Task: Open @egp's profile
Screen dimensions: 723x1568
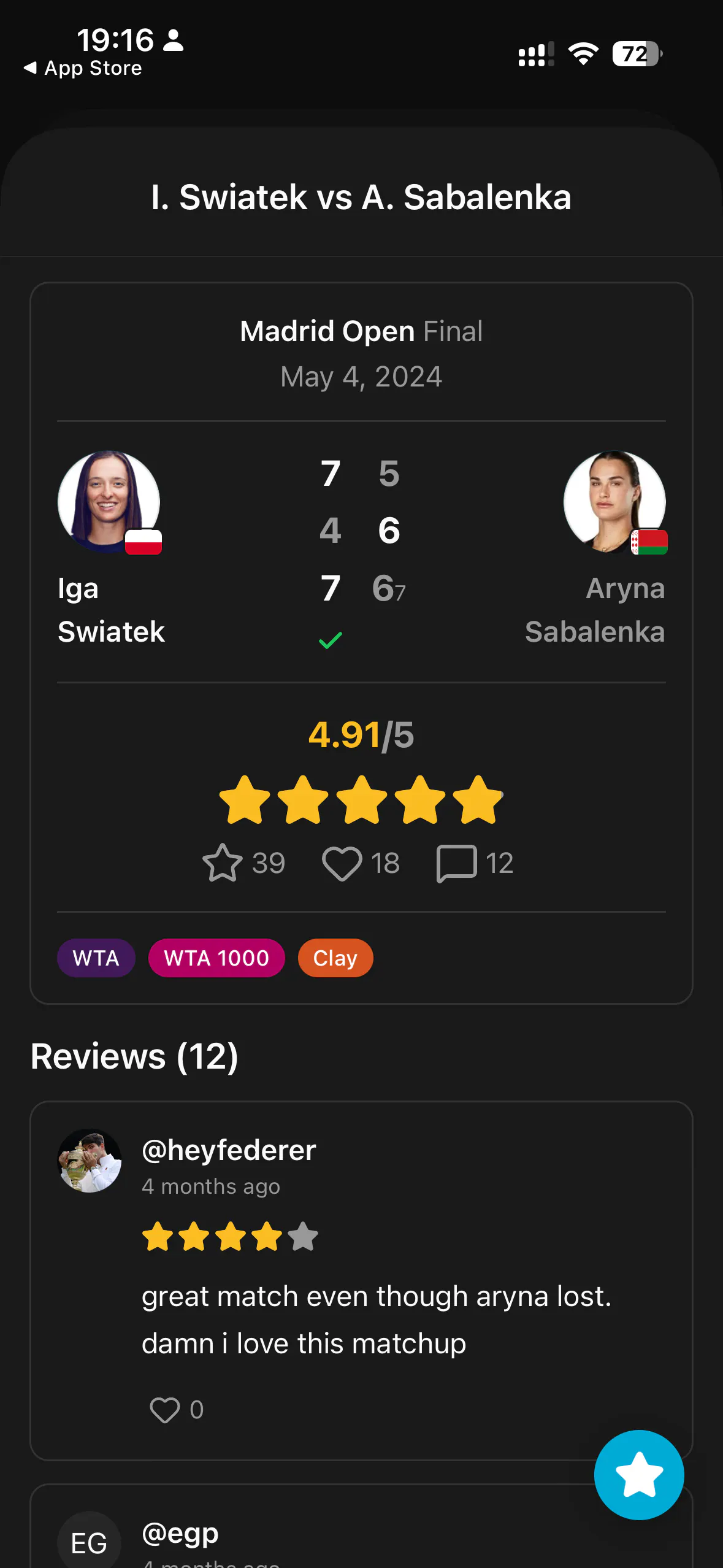Action: (x=180, y=1533)
